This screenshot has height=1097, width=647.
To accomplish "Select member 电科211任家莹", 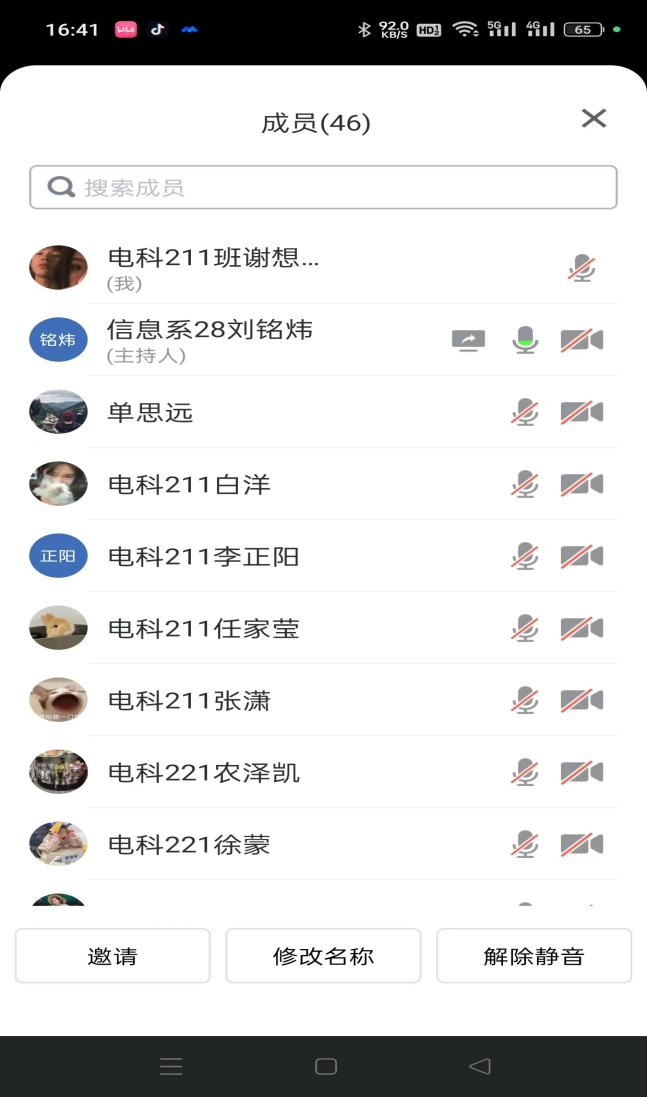I will click(203, 628).
